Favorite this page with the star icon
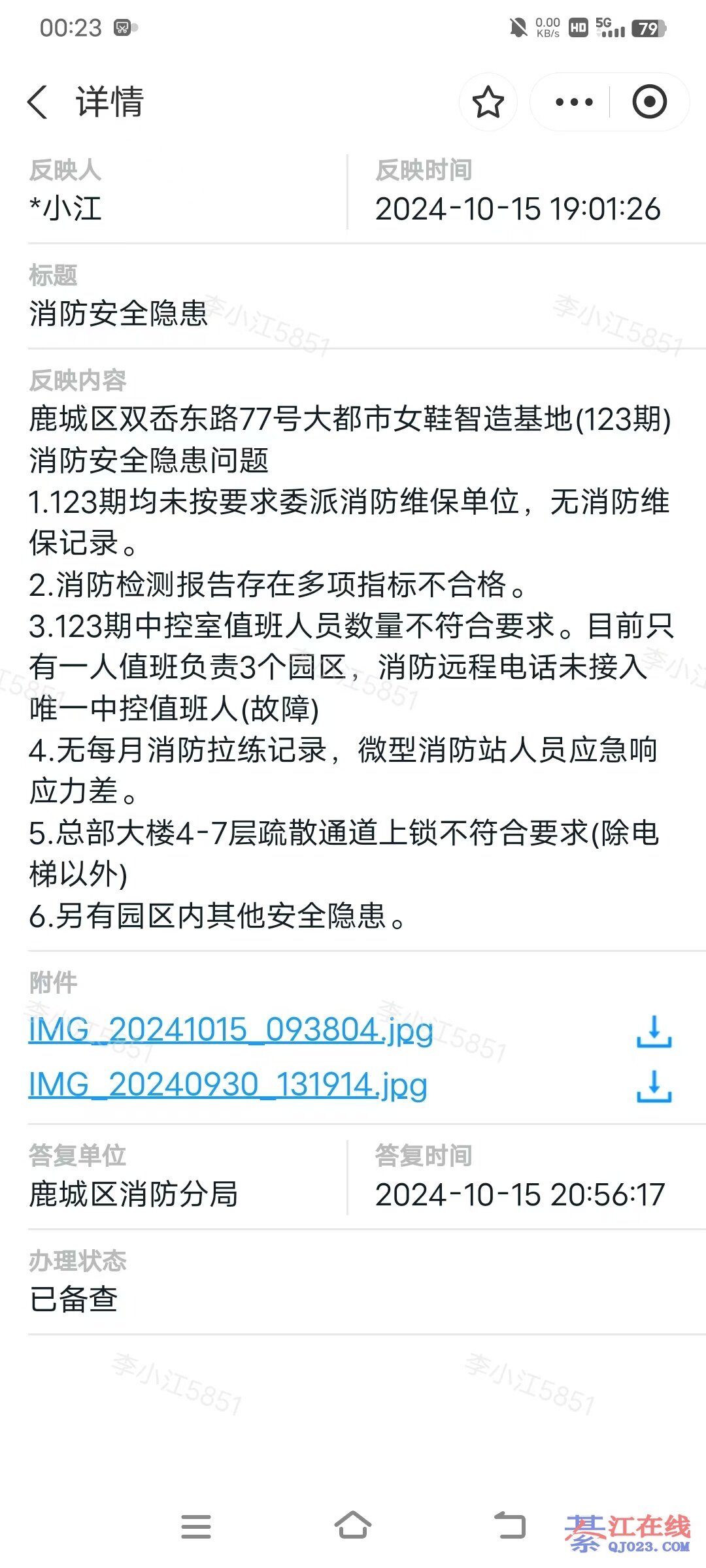Image resolution: width=706 pixels, height=1568 pixels. click(x=488, y=103)
